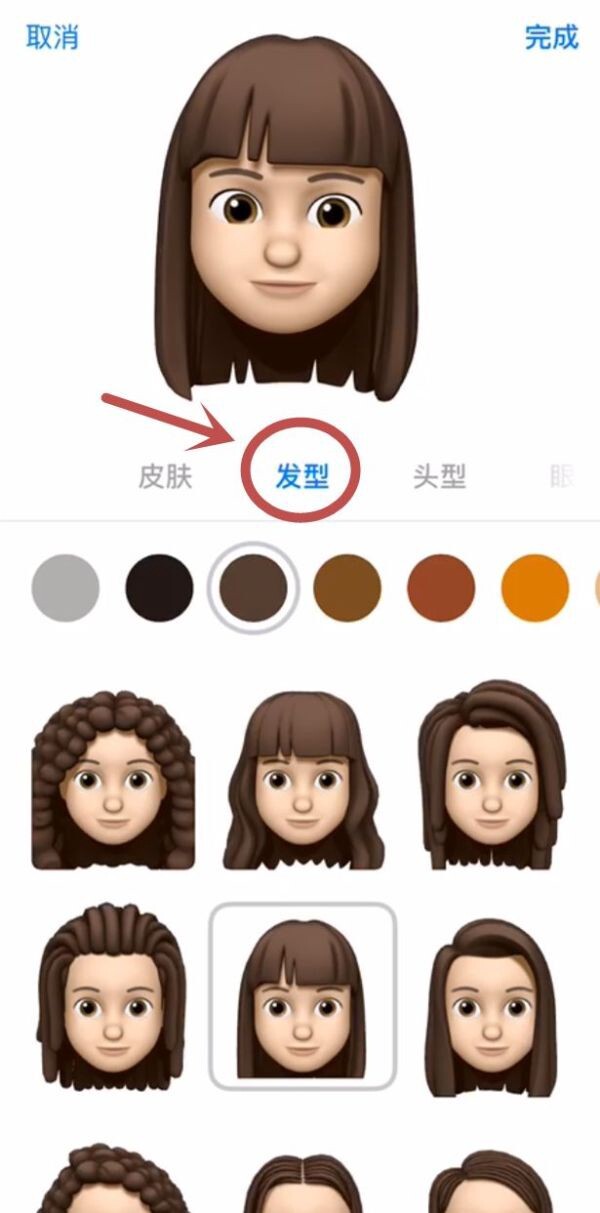Choose the medium brown hair color

pyautogui.click(x=347, y=588)
